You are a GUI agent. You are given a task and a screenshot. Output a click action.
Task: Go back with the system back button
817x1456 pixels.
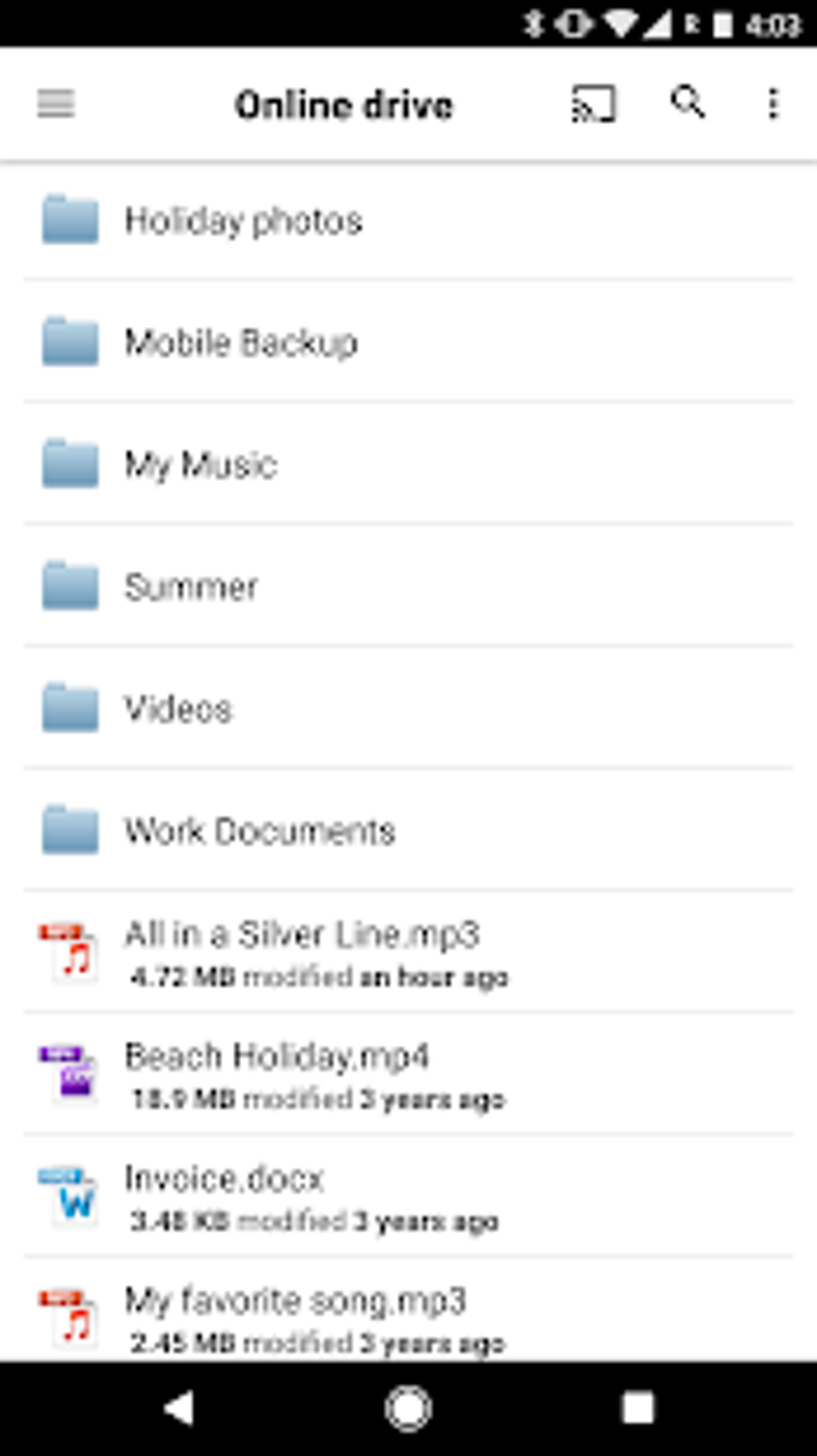[179, 1408]
